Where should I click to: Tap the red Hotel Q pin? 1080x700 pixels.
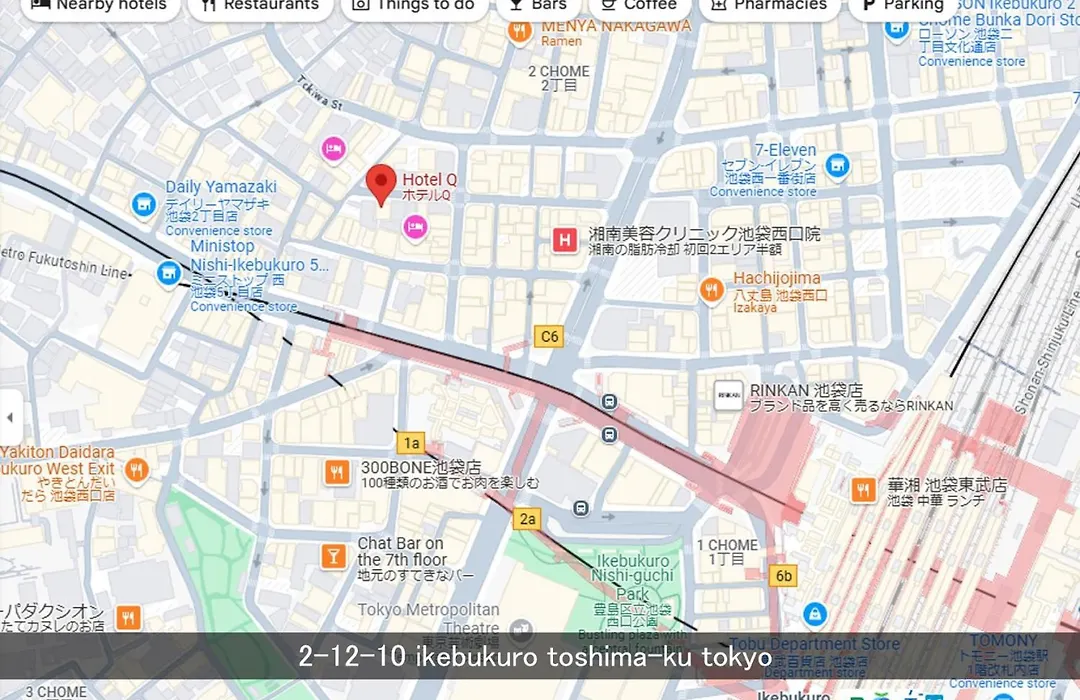(x=380, y=184)
